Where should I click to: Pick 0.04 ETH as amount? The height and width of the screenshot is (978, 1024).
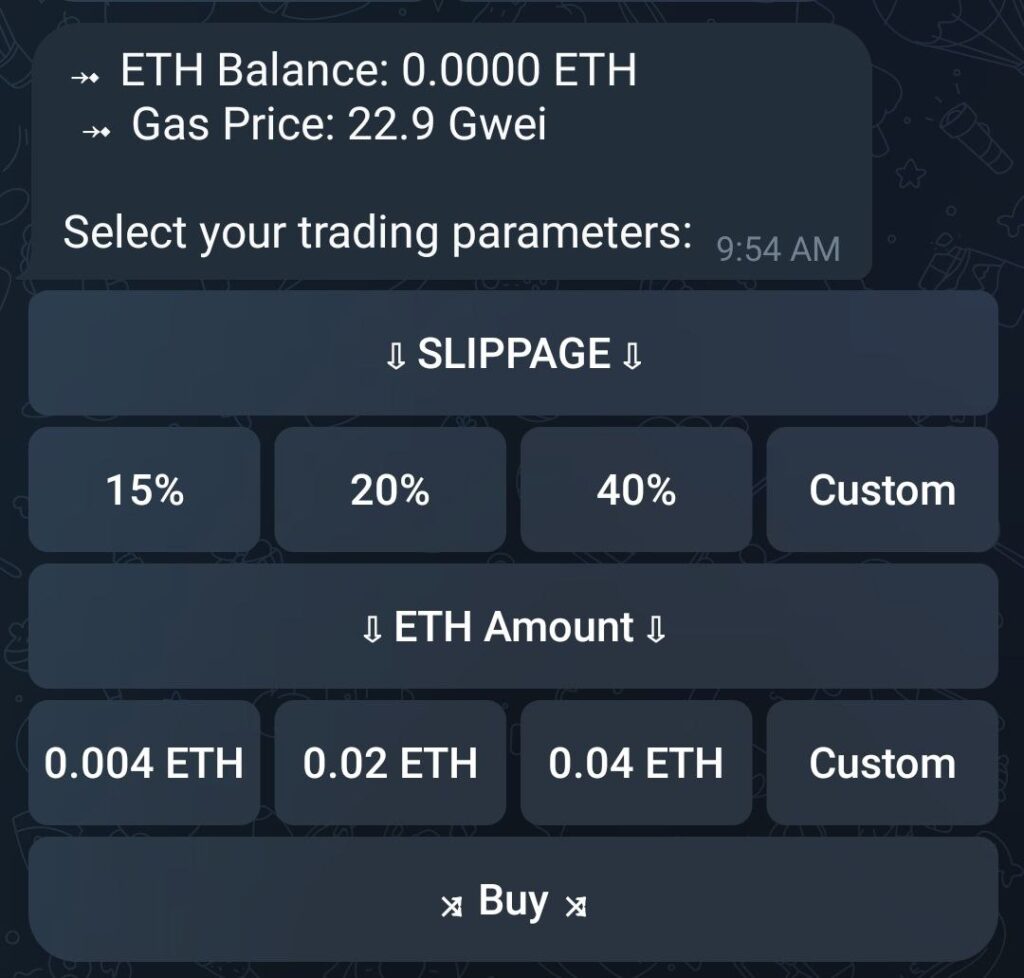click(636, 763)
